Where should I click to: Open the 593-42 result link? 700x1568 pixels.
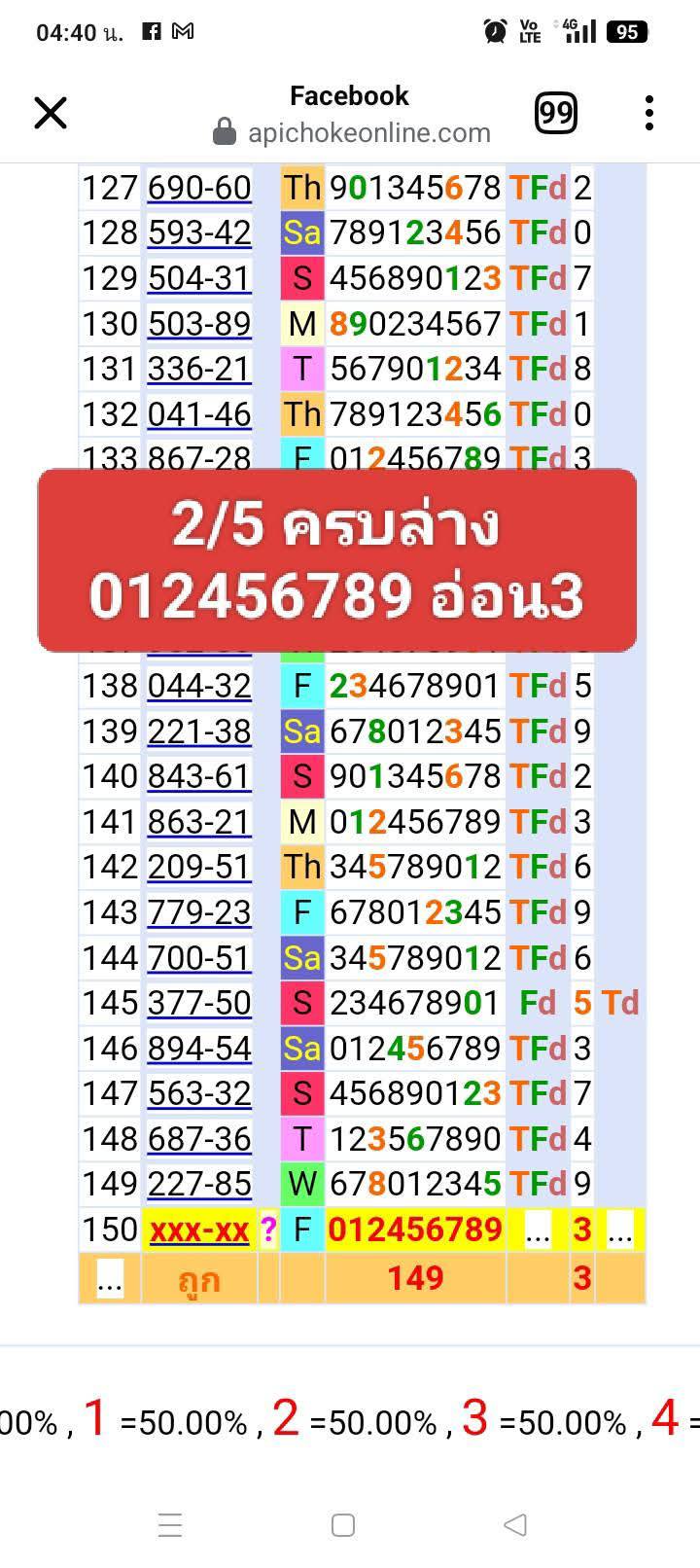pyautogui.click(x=199, y=232)
